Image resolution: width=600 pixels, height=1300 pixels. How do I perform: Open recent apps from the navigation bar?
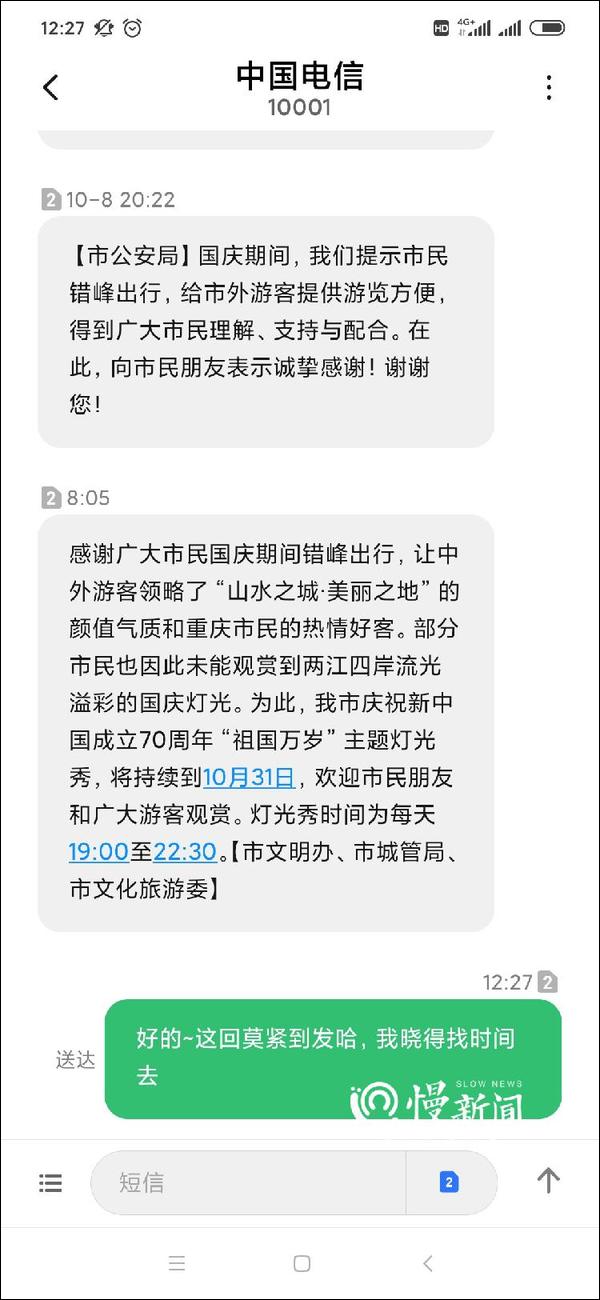177,1263
